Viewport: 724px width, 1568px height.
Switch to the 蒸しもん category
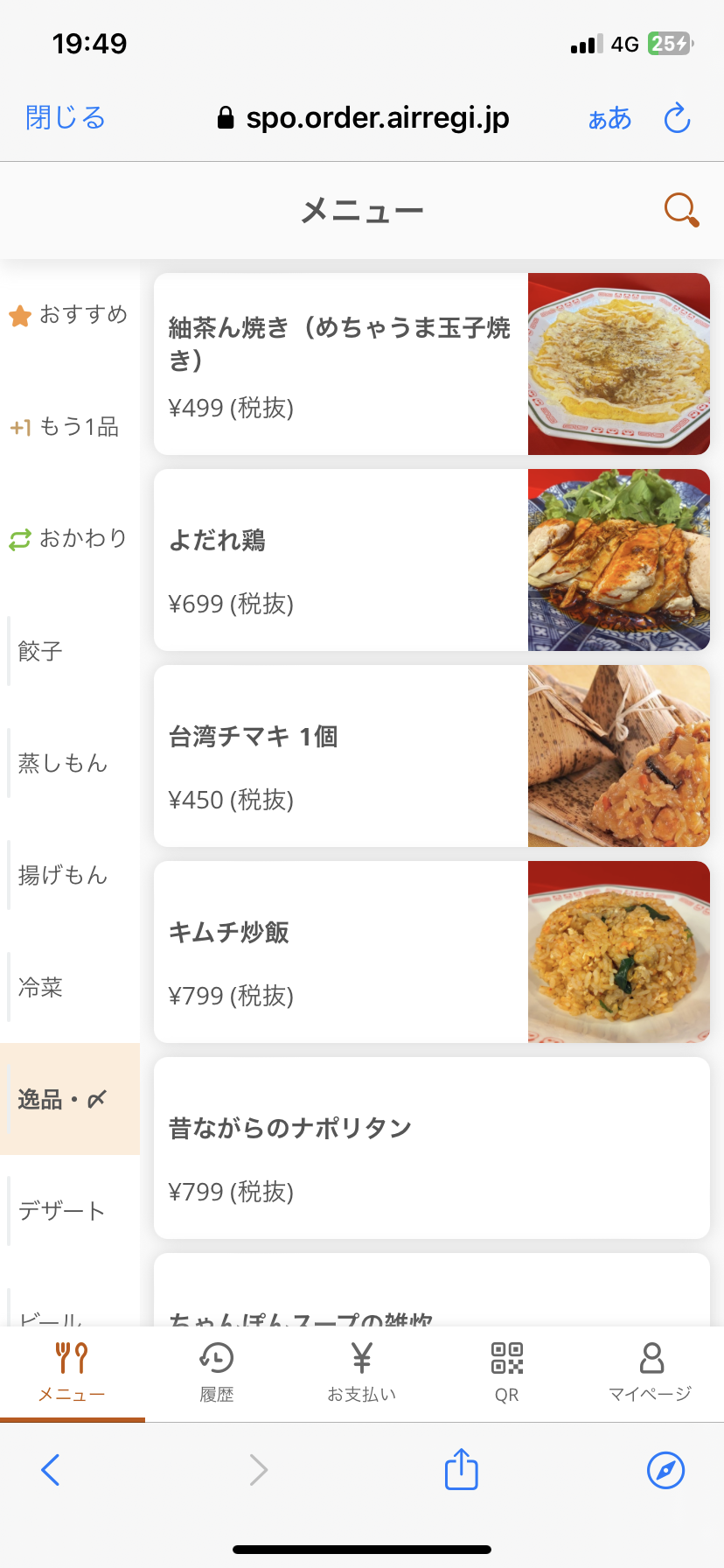click(x=70, y=763)
